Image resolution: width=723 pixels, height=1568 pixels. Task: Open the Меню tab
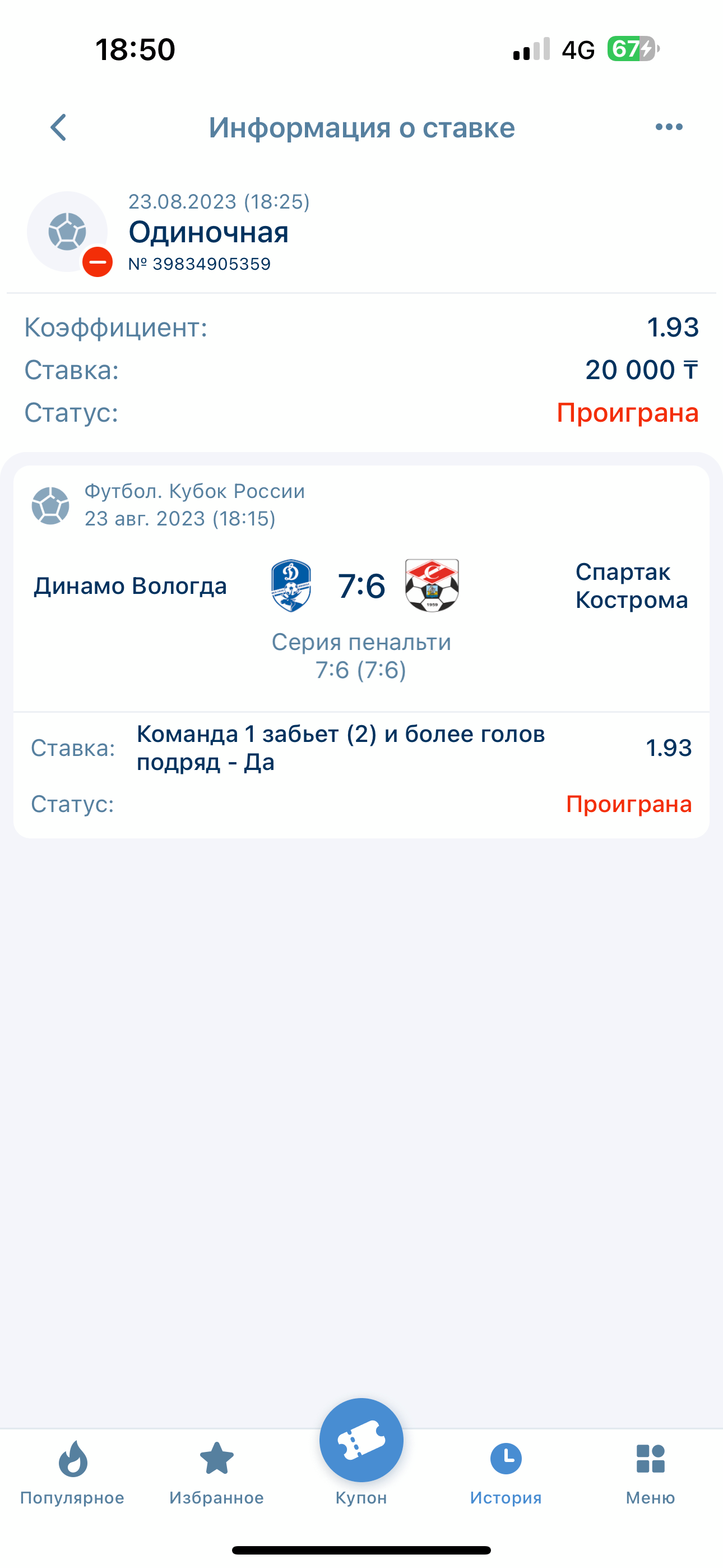pos(651,1473)
